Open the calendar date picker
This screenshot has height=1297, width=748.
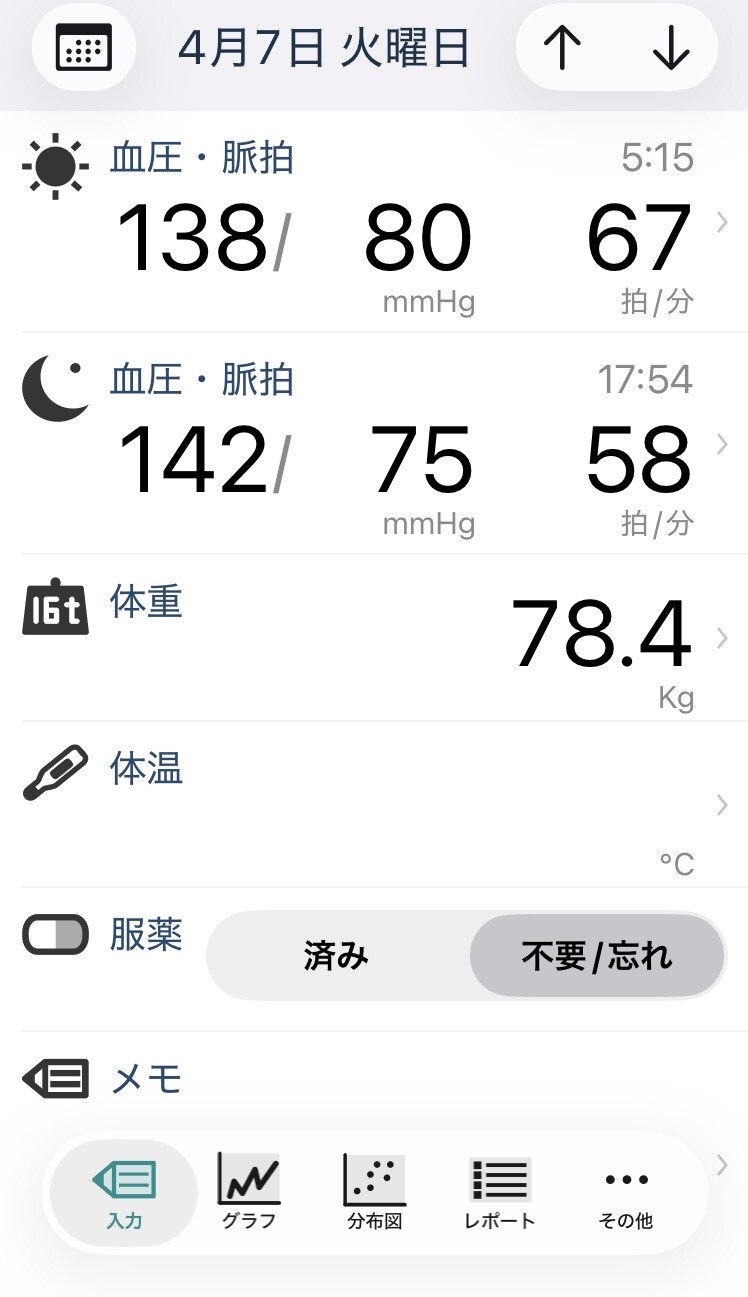click(x=85, y=47)
